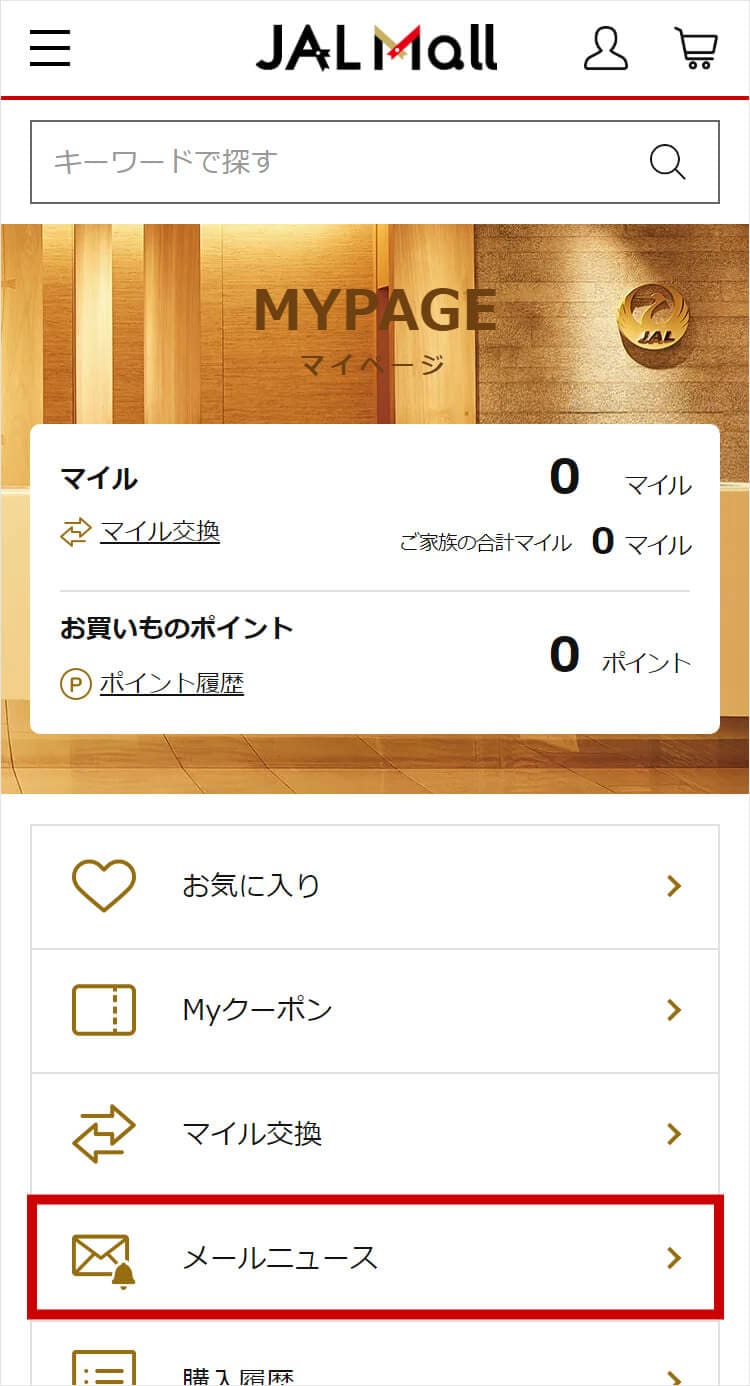This screenshot has width=750, height=1386.
Task: Click the coupon icon next to Myクーポン
Action: [x=104, y=1009]
